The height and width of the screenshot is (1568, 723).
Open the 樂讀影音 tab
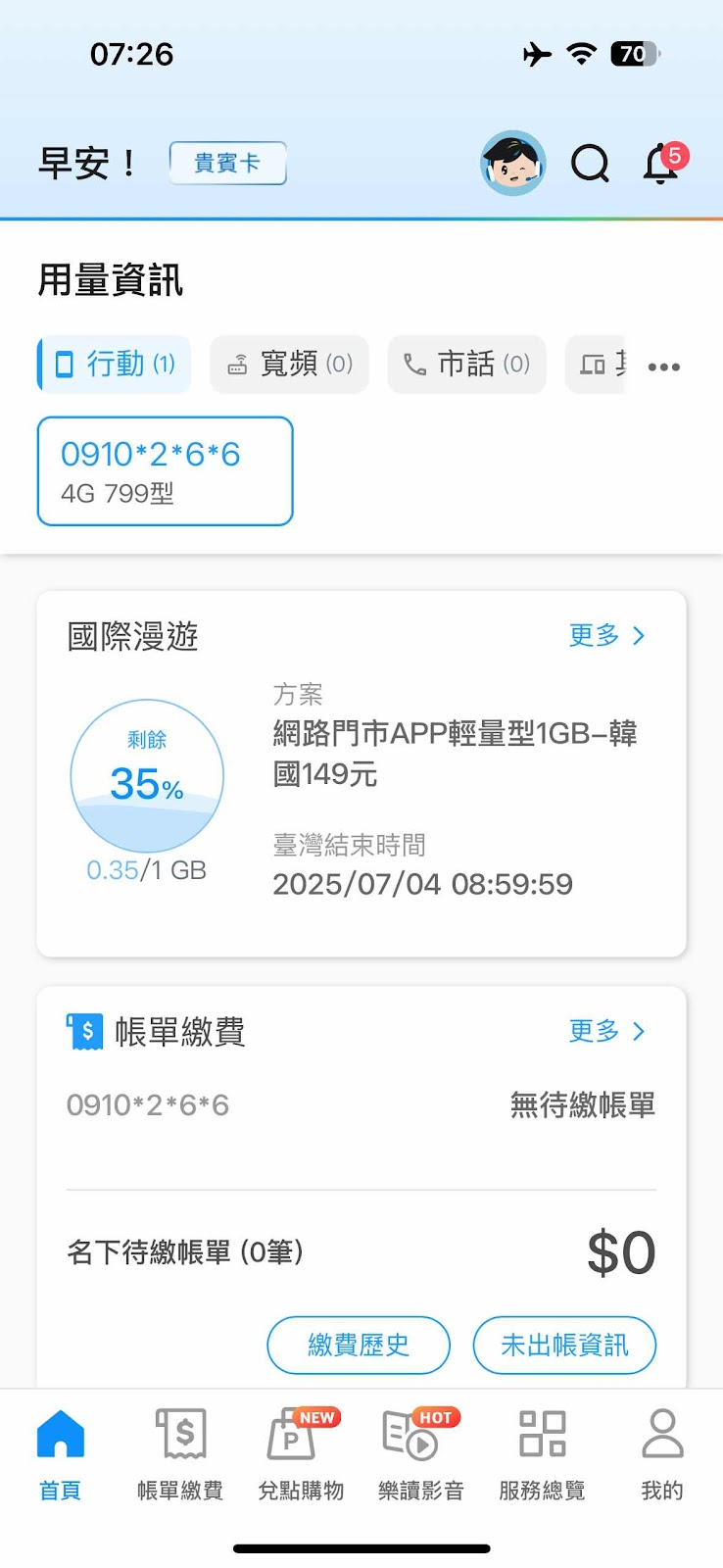tap(421, 1454)
